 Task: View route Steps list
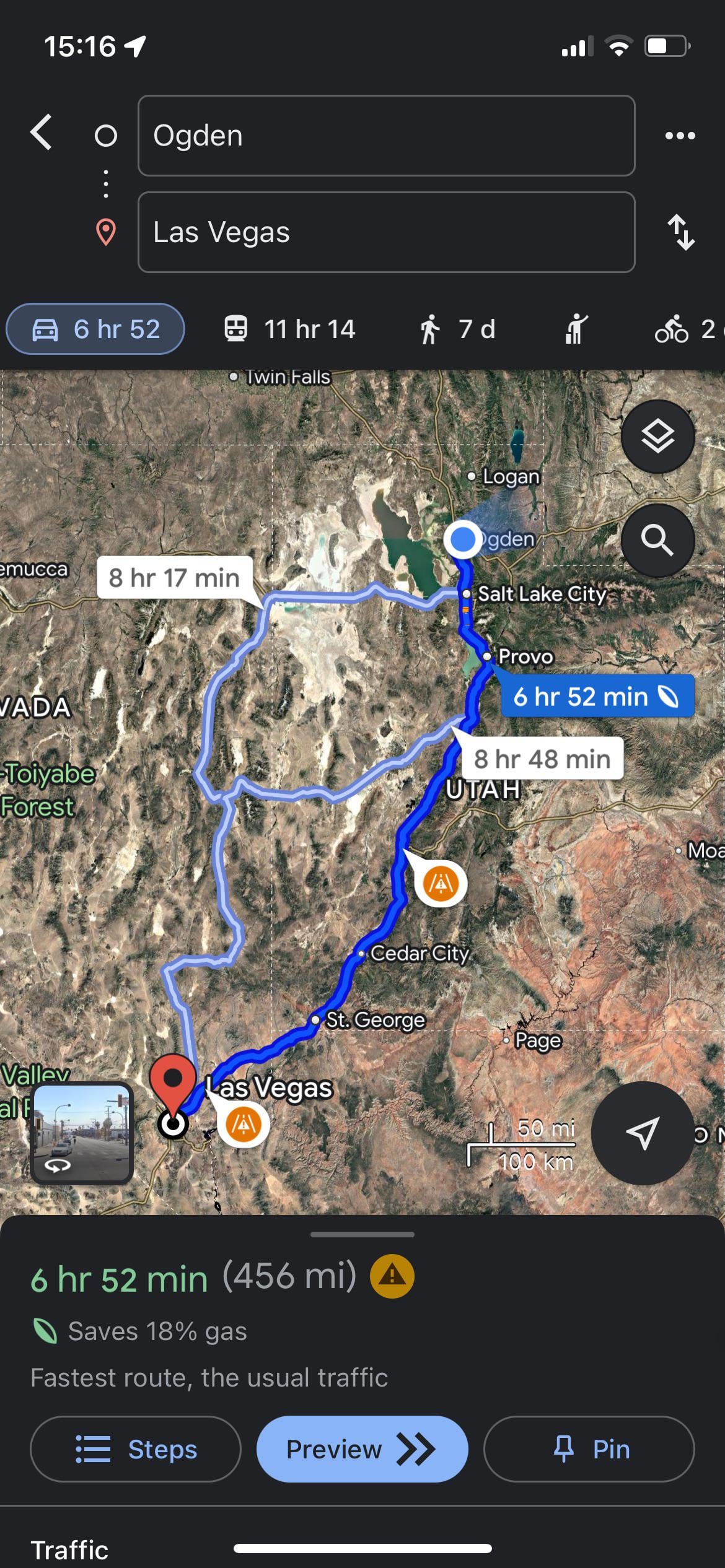135,1449
